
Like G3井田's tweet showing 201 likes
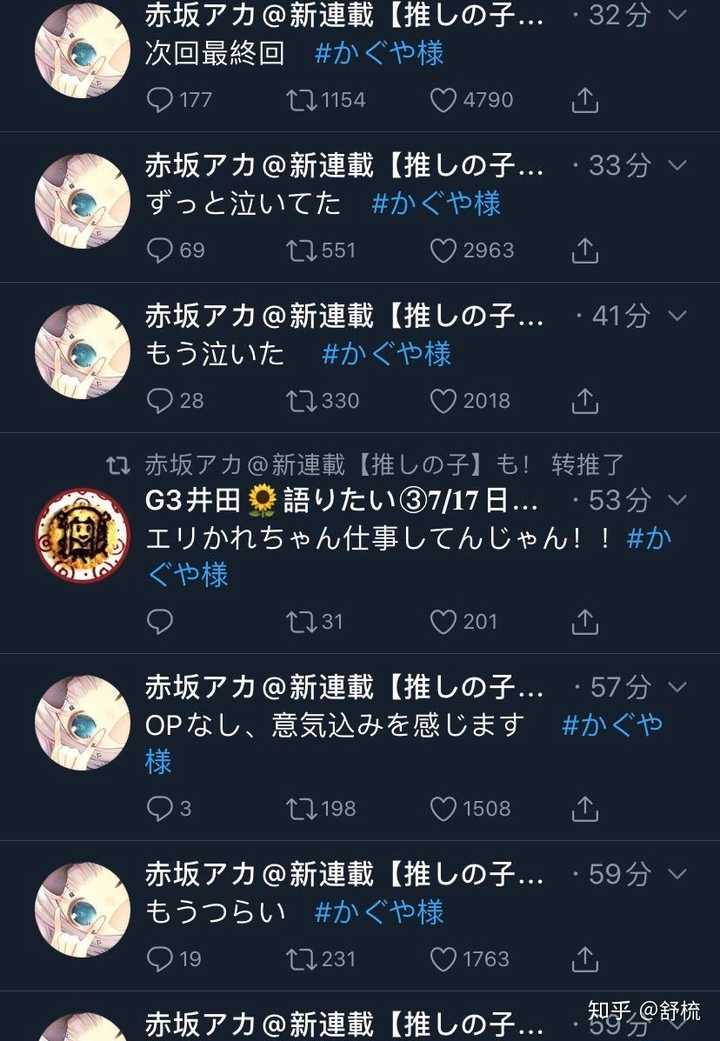[441, 621]
